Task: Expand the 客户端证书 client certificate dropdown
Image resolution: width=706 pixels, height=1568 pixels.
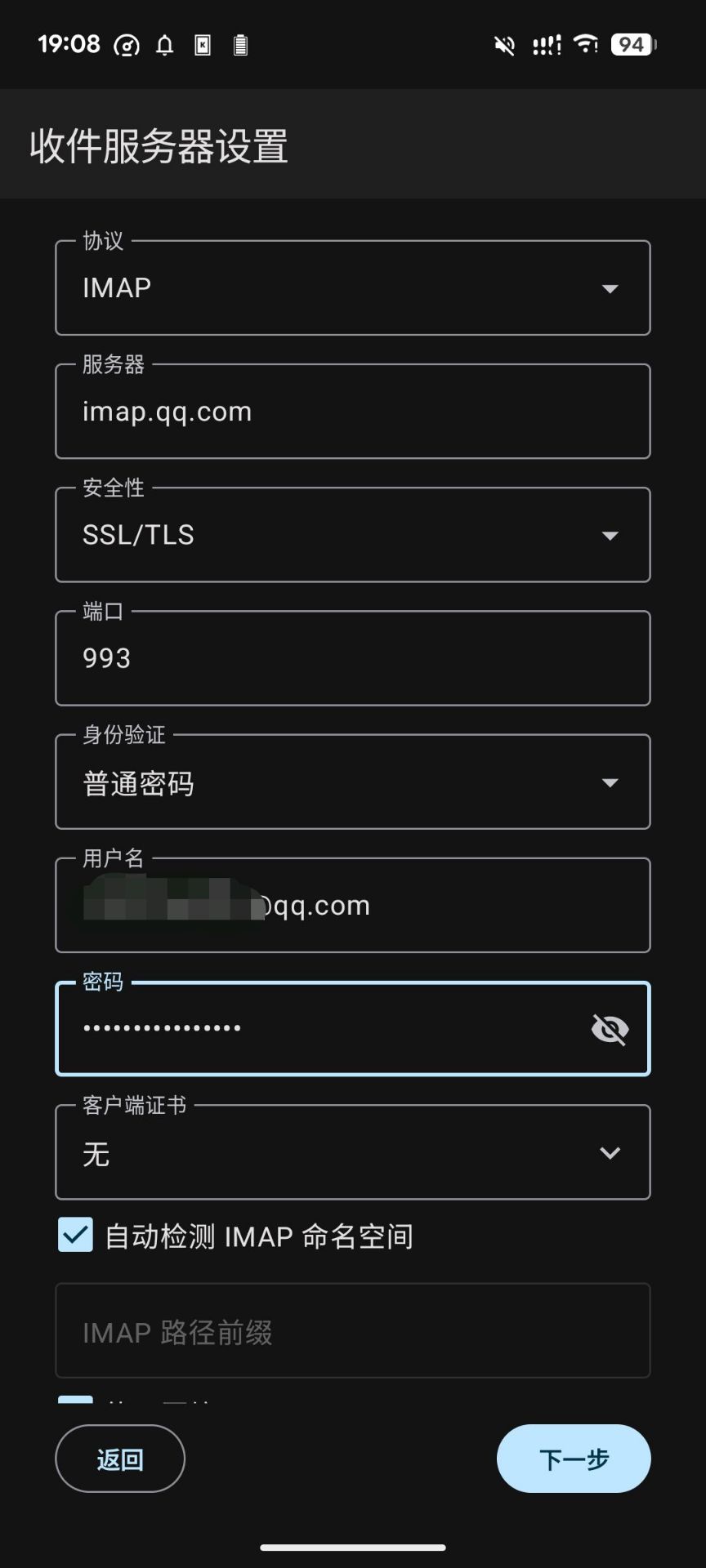Action: tap(352, 1153)
